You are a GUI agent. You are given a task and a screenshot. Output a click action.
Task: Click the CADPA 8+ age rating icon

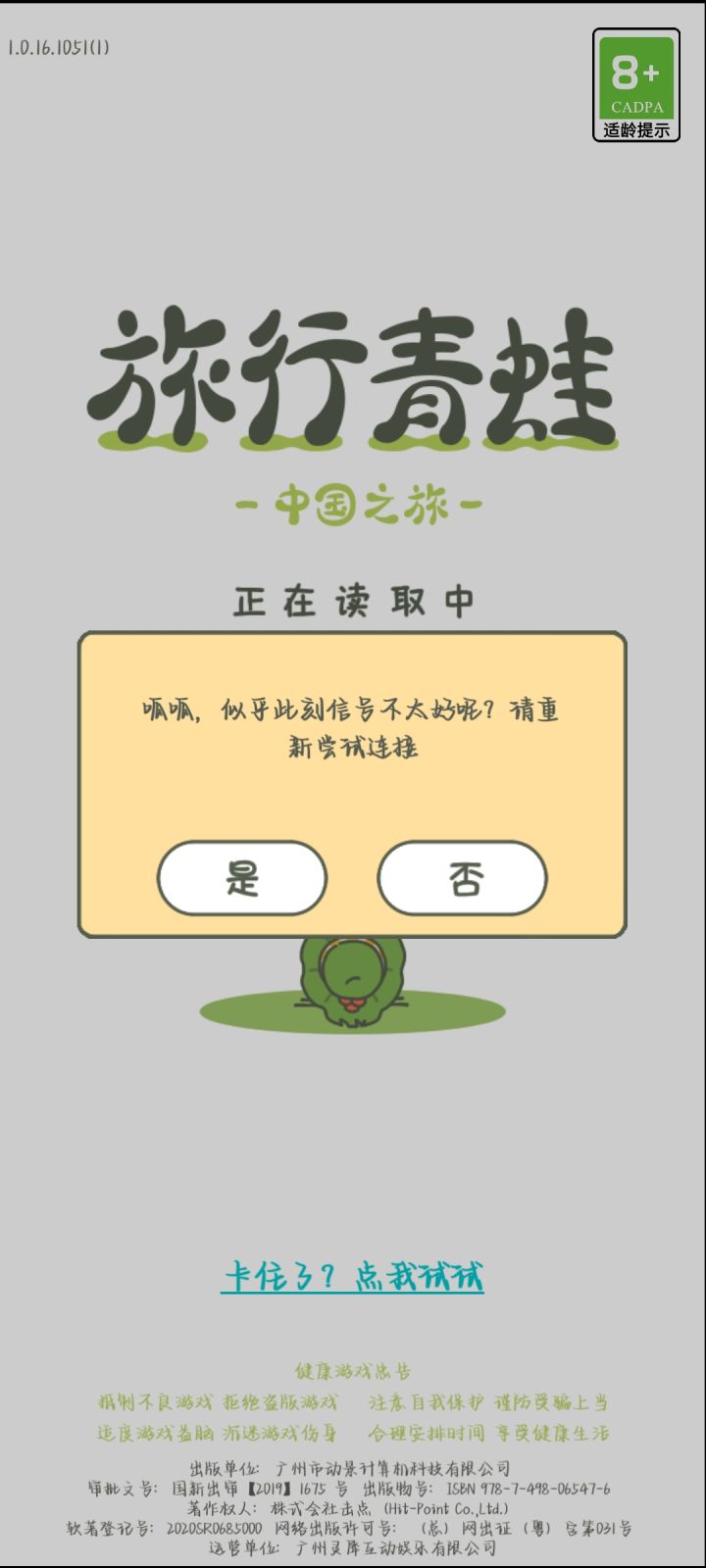coord(635,78)
